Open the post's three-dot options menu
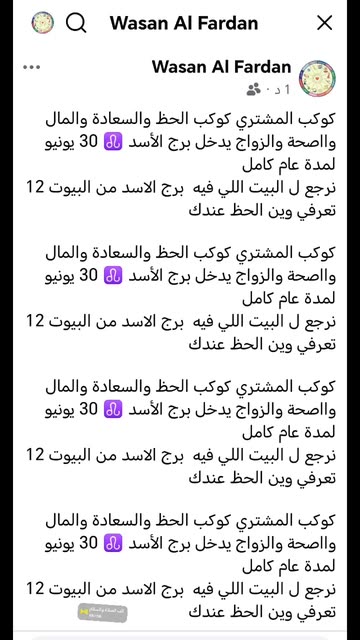The image size is (360, 640). (x=31, y=67)
